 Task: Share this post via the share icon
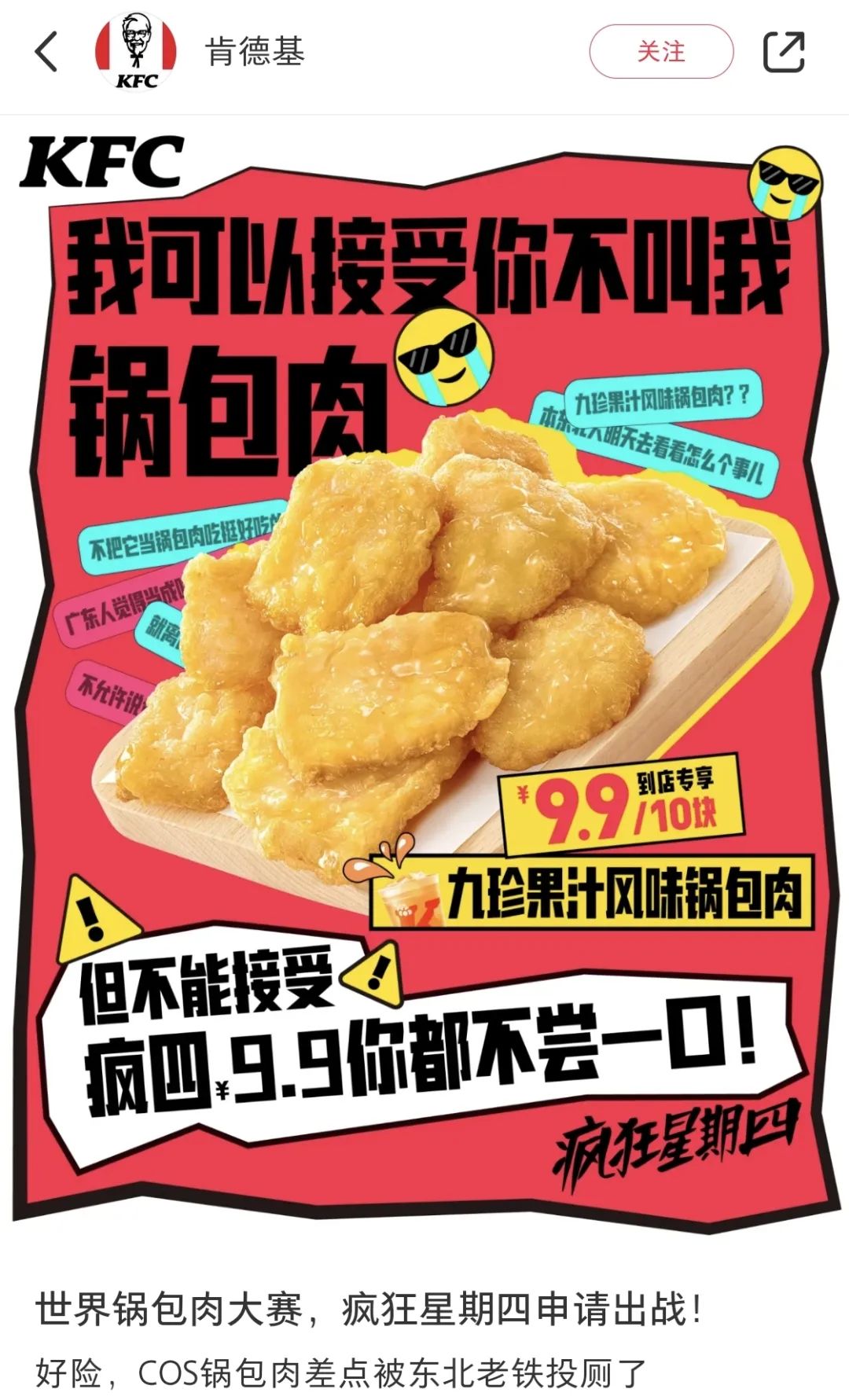784,52
